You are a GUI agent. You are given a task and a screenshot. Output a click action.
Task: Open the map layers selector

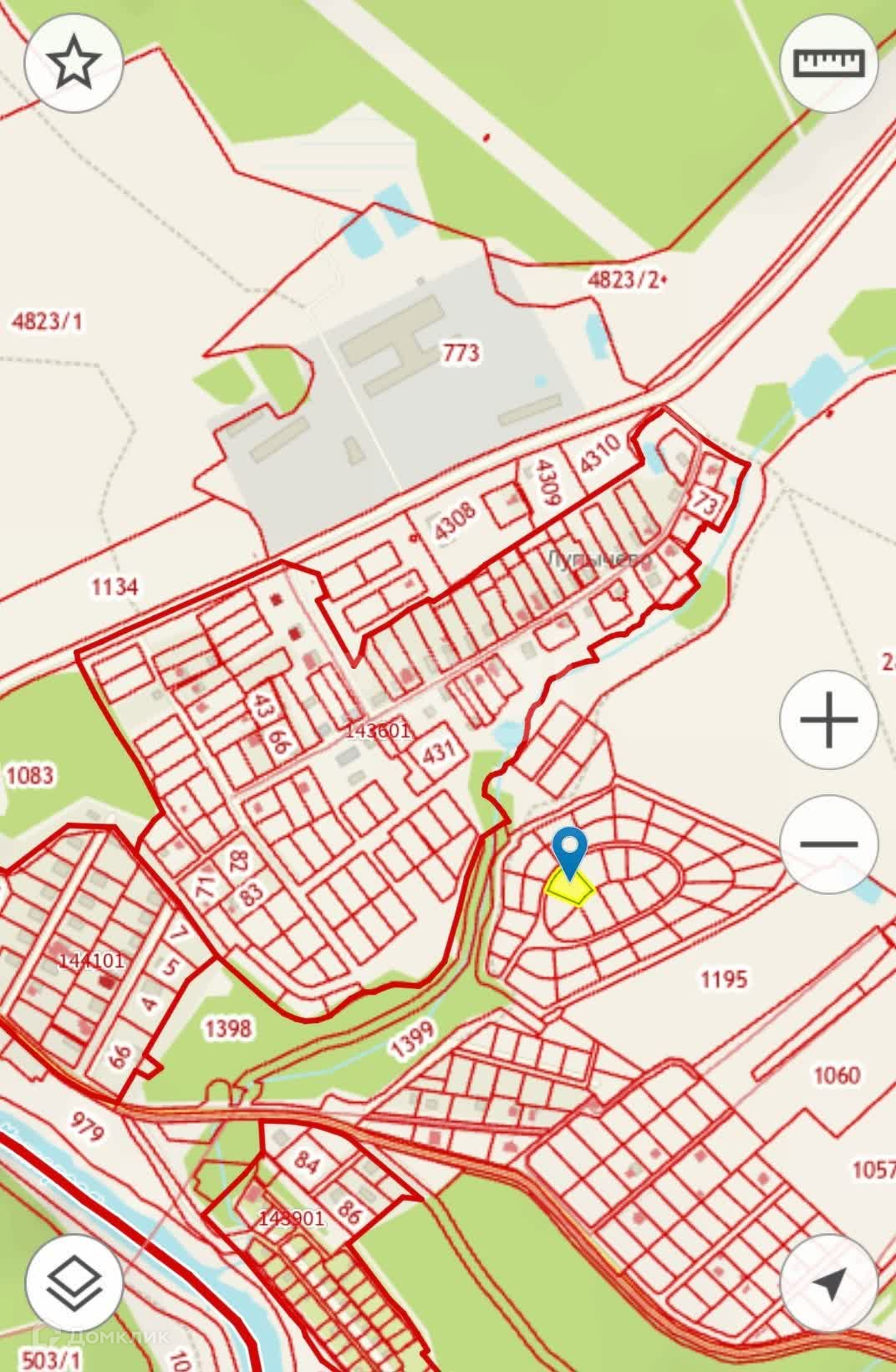tap(74, 1283)
